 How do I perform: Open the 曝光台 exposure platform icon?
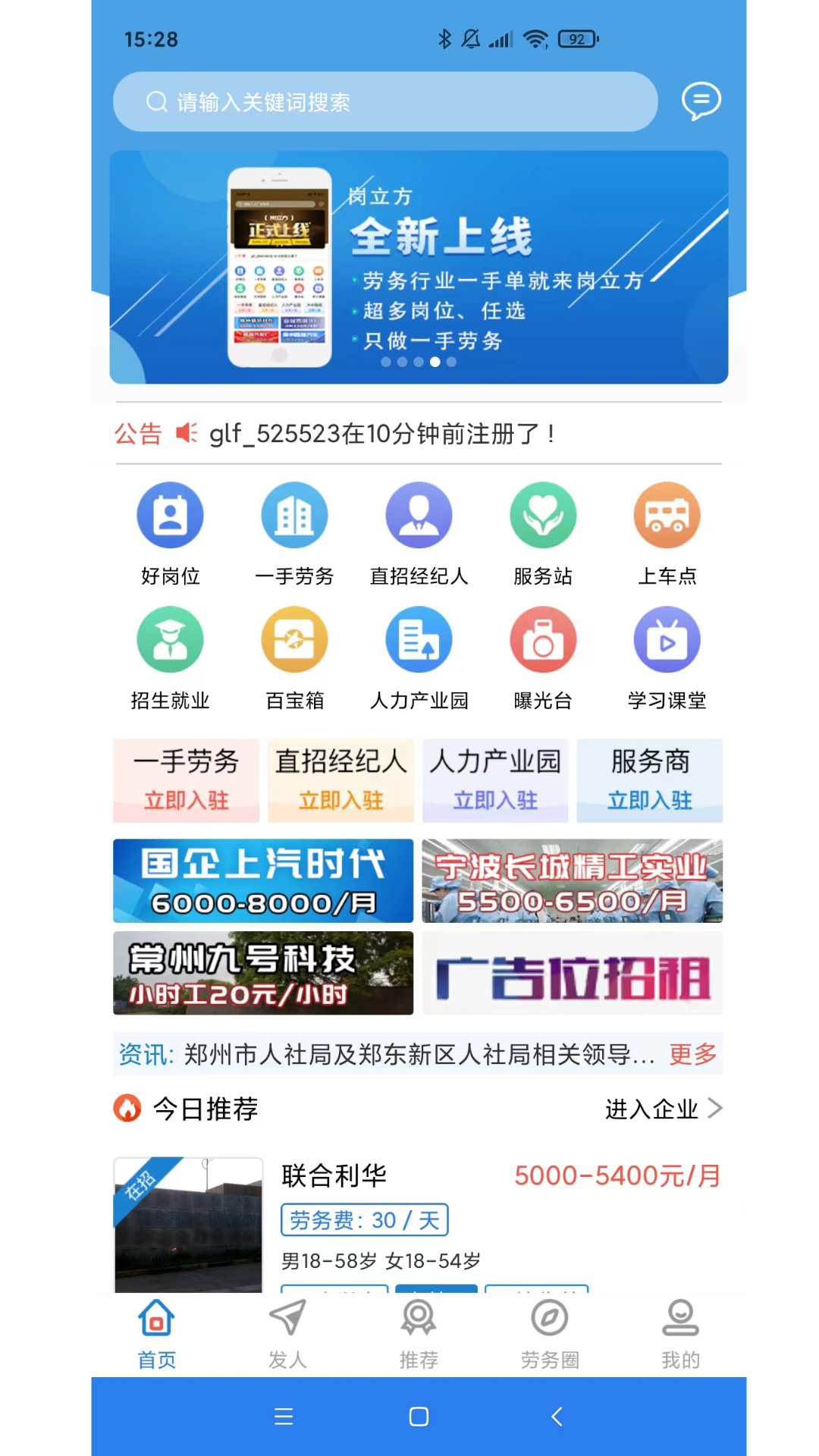tap(543, 639)
